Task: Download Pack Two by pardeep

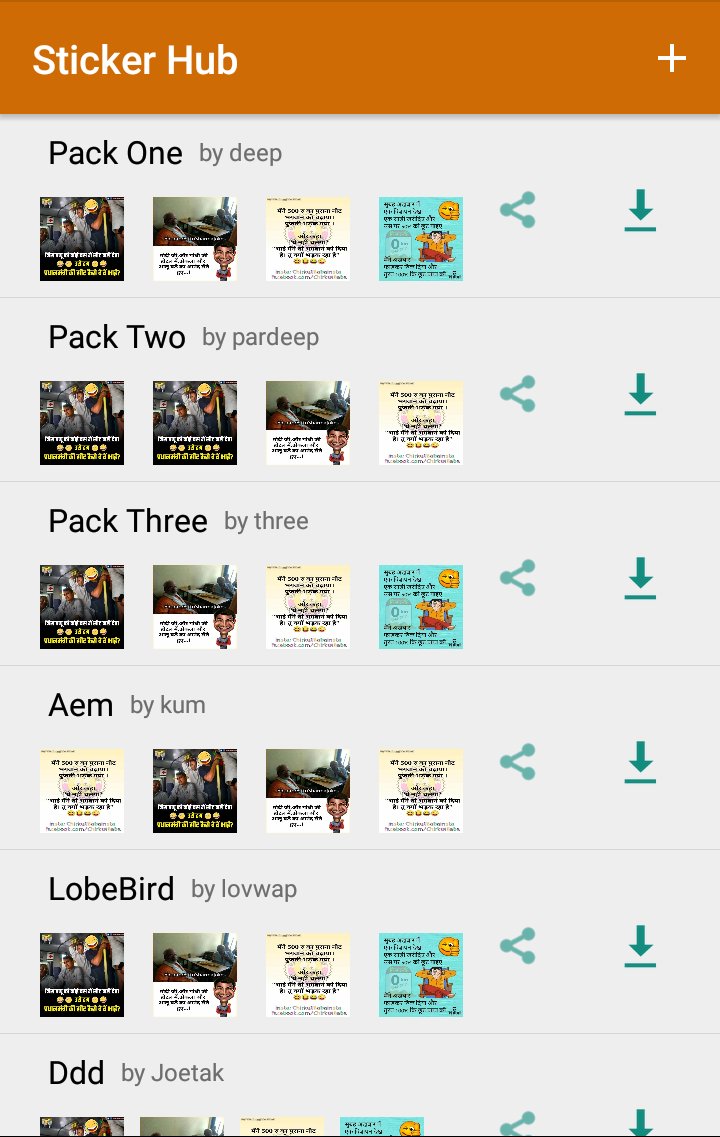Action: (640, 394)
